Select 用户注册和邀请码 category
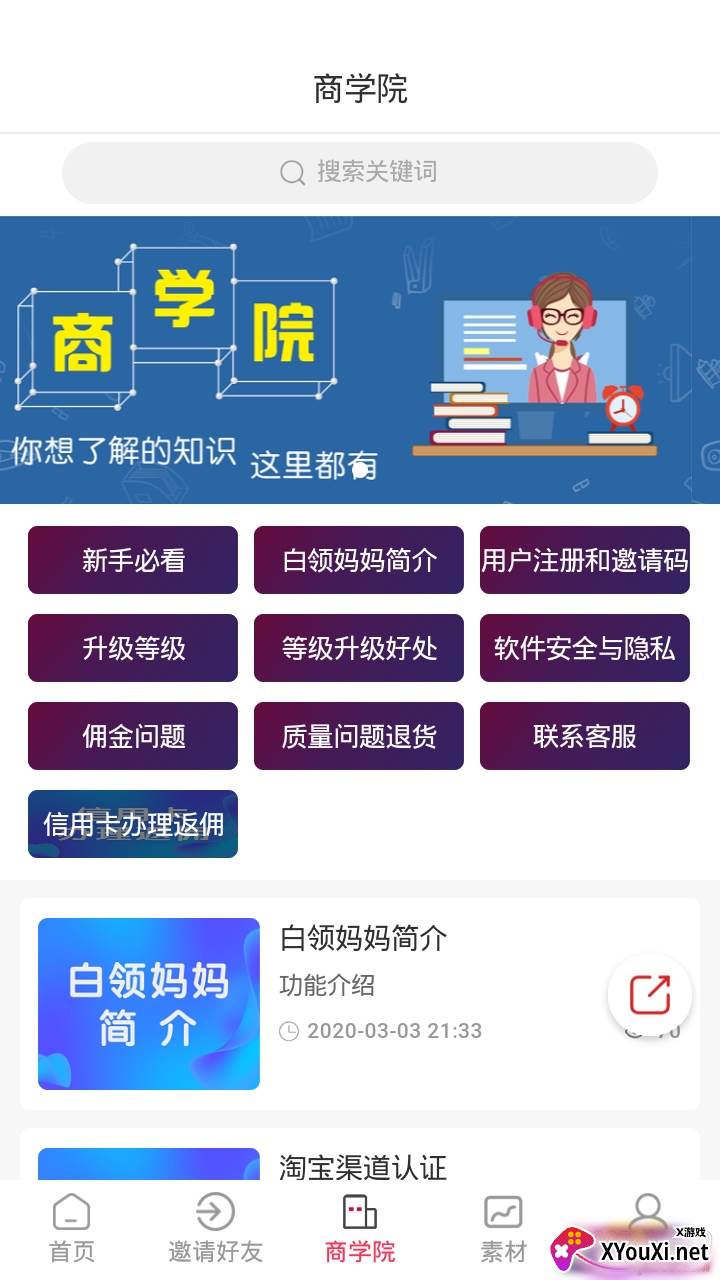This screenshot has width=720, height=1280. (585, 560)
